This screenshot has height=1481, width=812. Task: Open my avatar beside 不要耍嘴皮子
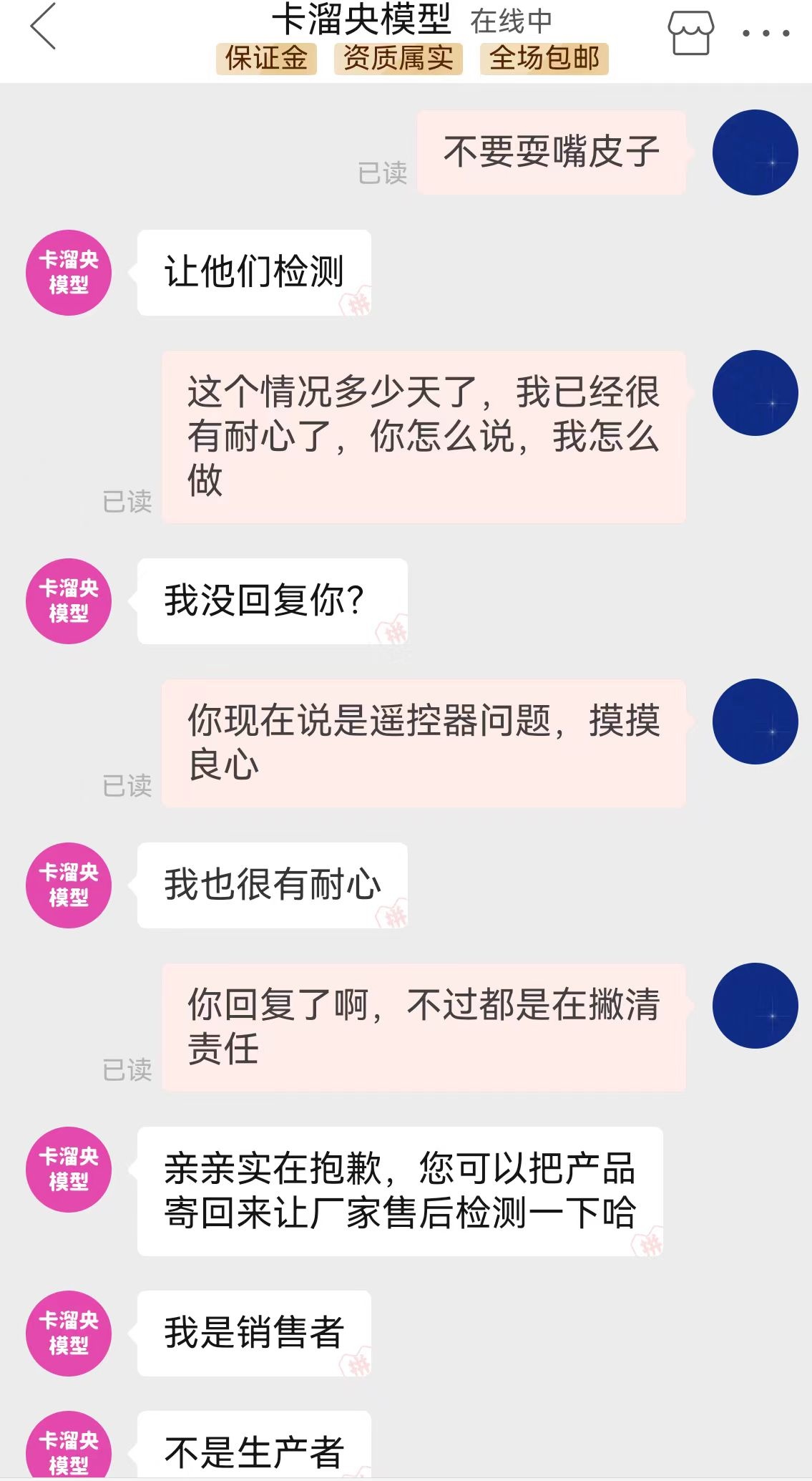[x=755, y=152]
